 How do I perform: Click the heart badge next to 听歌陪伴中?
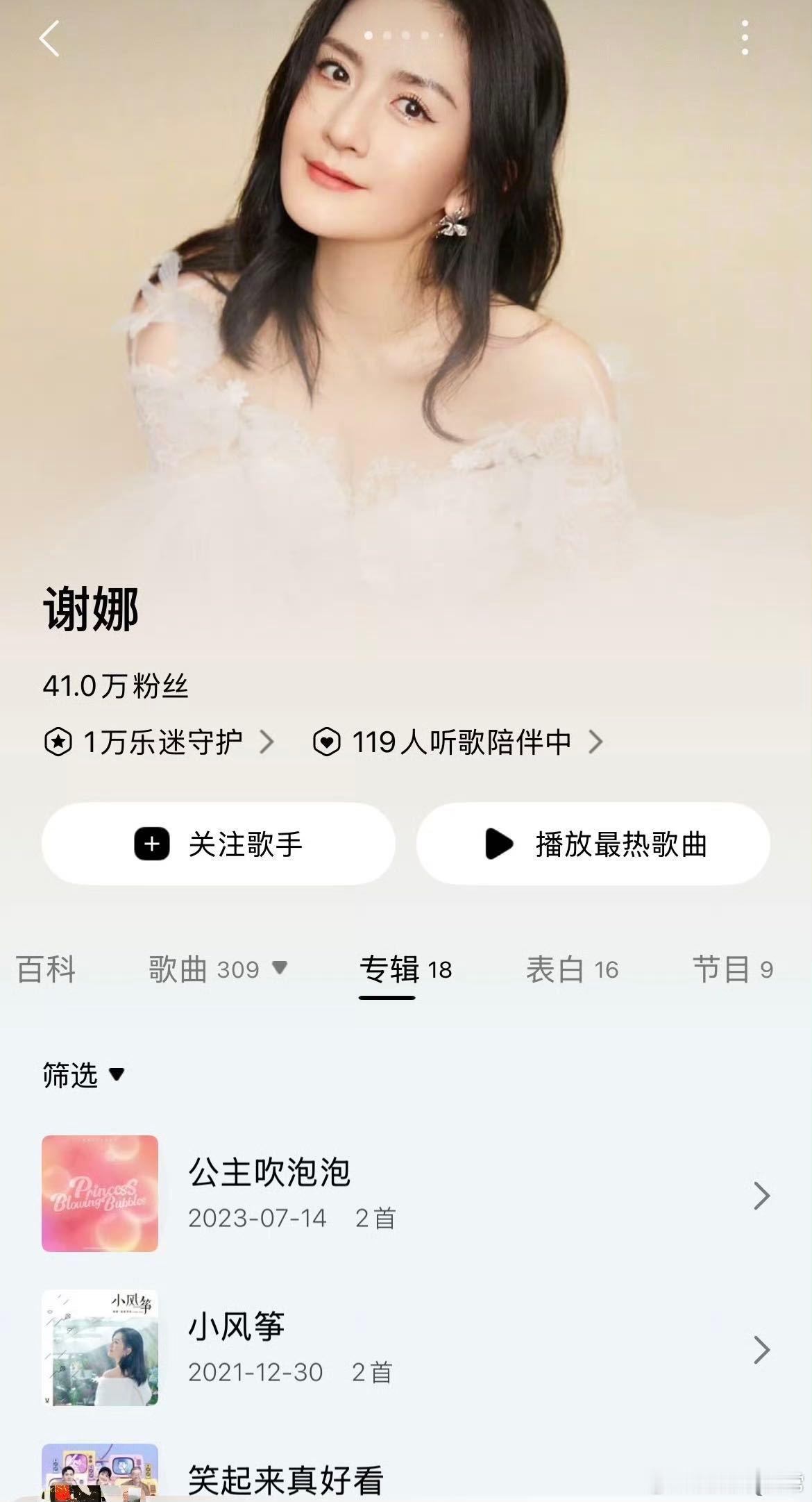pos(326,742)
